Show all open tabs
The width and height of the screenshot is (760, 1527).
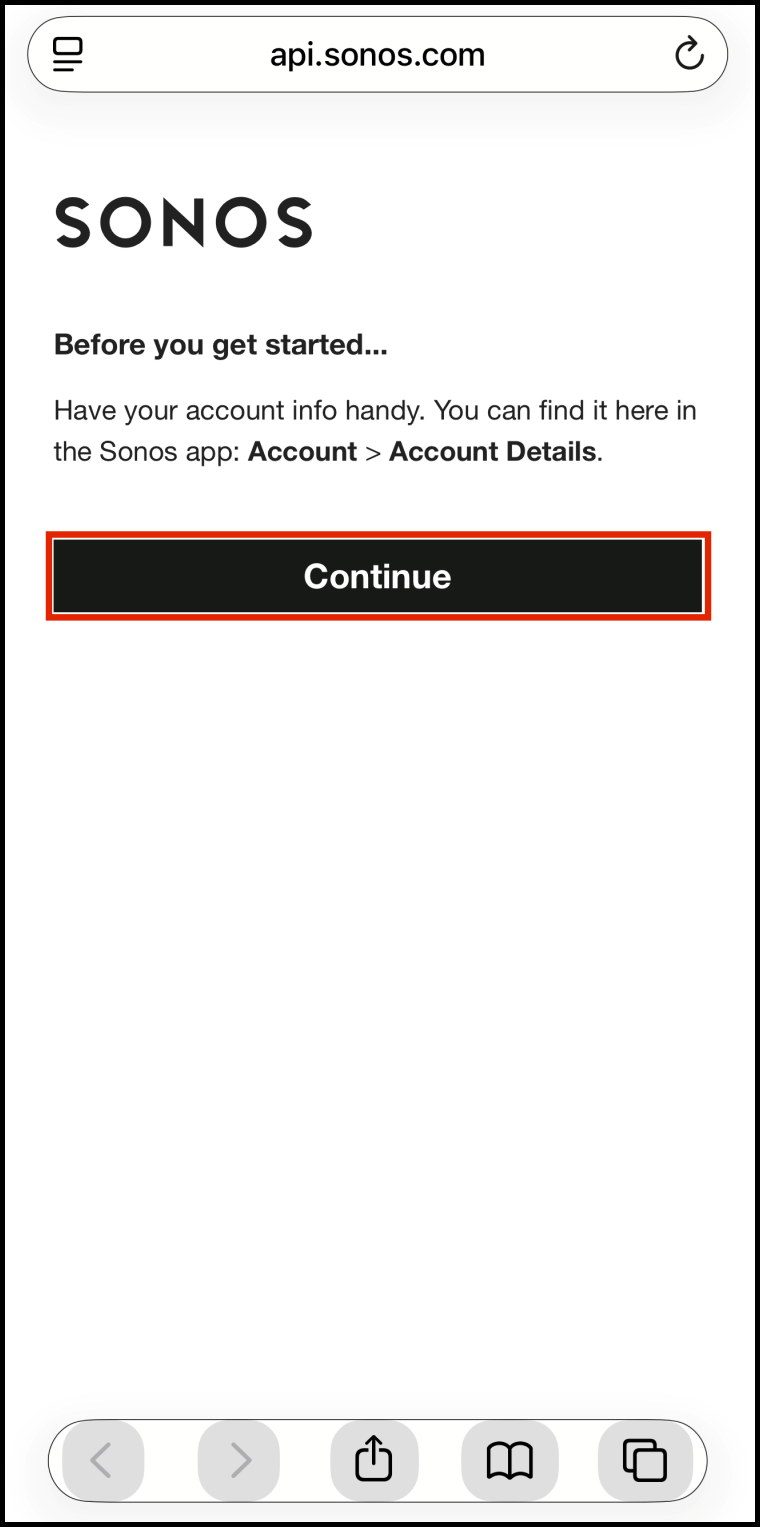644,1461
